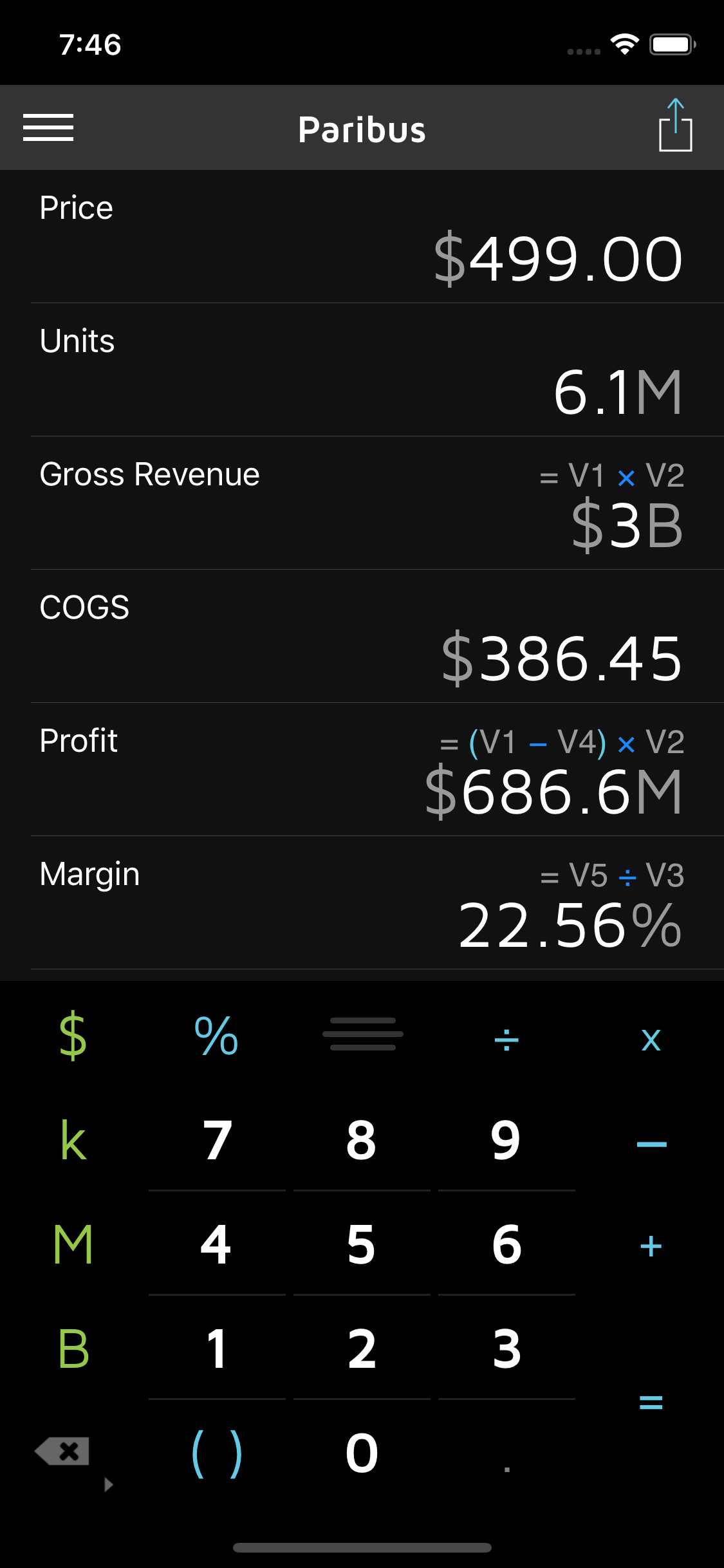The image size is (724, 1568).
Task: Select the Price row
Action: tap(362, 237)
